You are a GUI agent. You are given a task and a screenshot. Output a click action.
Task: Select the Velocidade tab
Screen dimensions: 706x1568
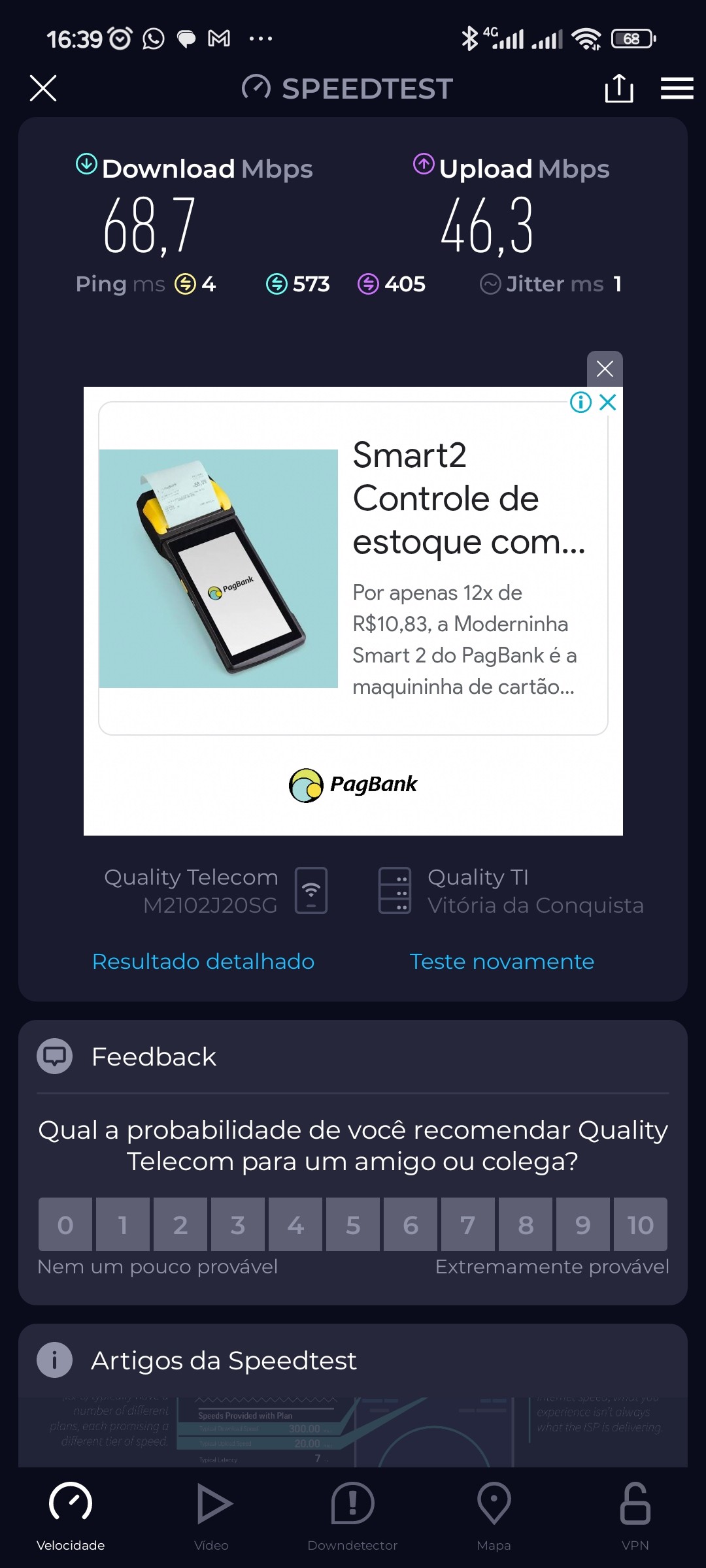(71, 1516)
